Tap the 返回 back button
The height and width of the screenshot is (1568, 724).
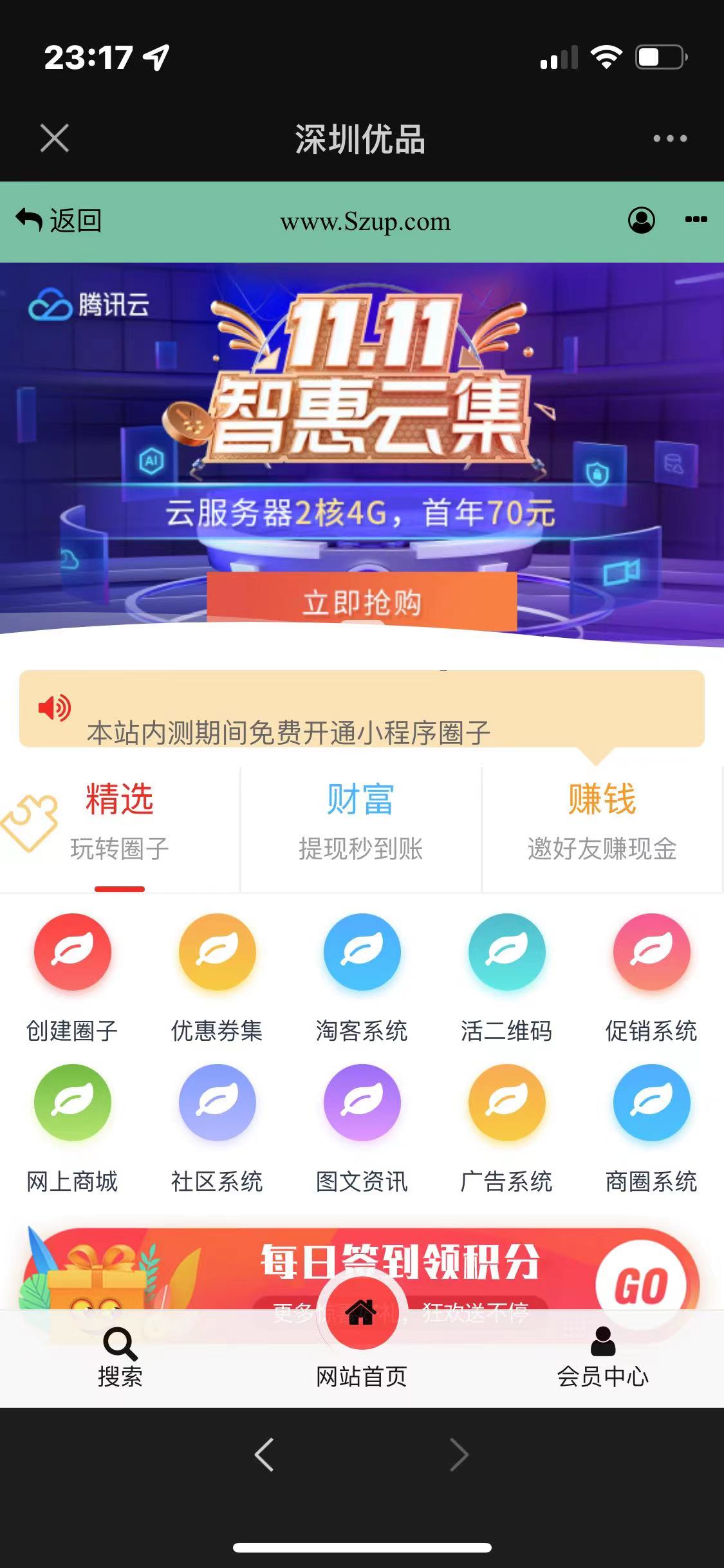click(59, 221)
